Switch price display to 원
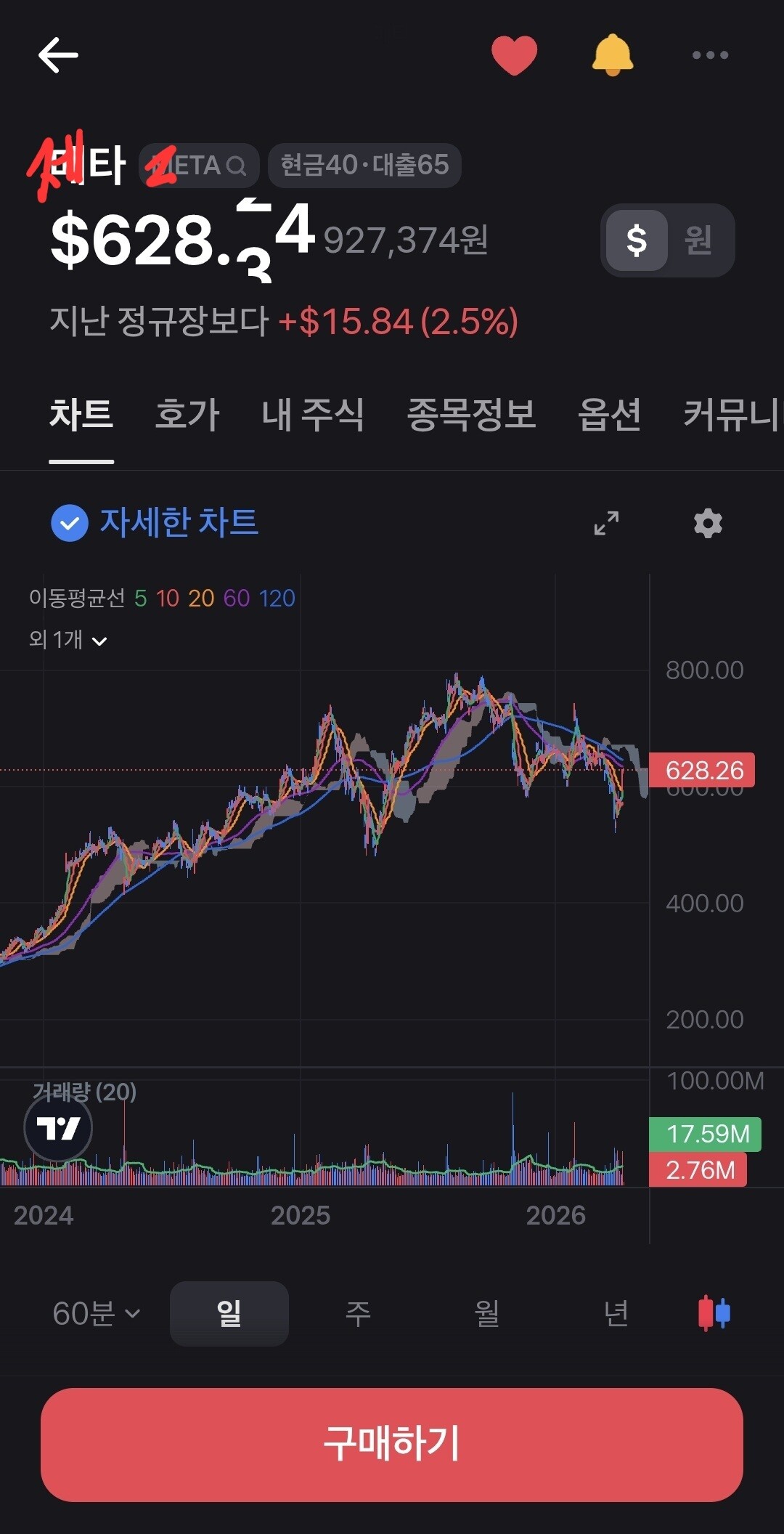The width and height of the screenshot is (784, 1534). 698,240
